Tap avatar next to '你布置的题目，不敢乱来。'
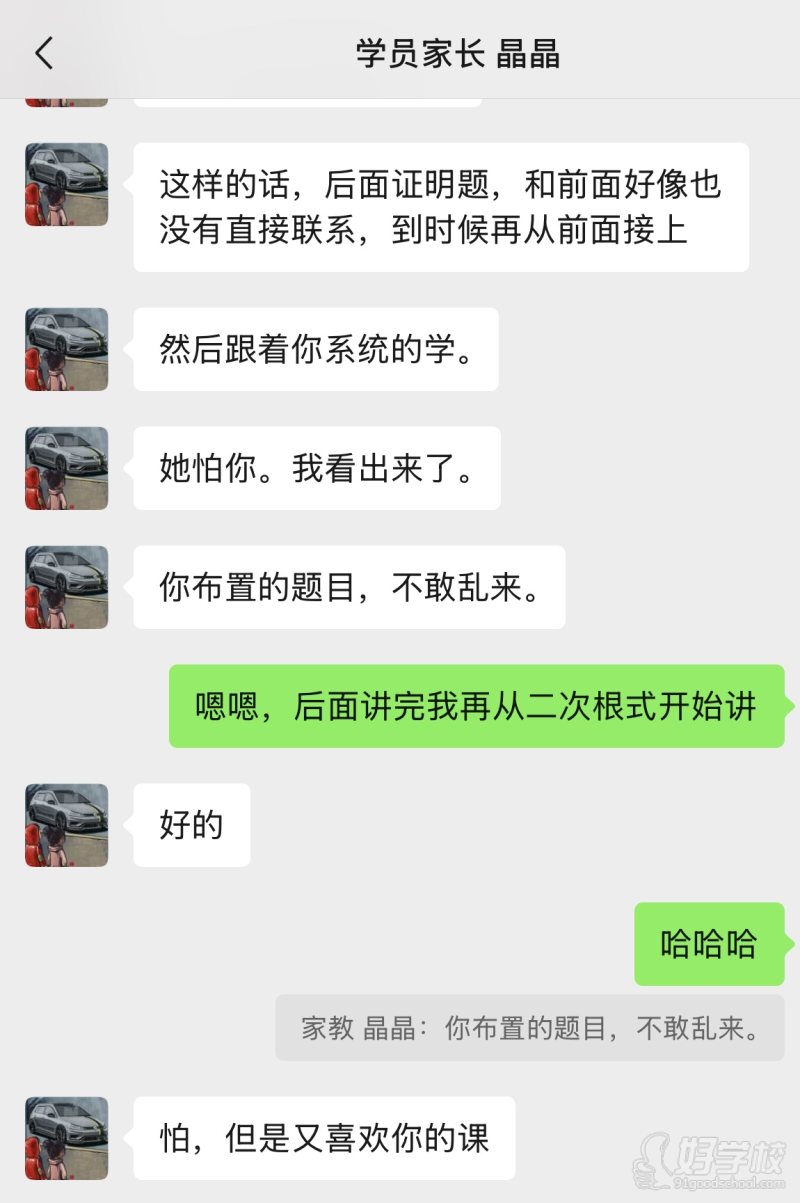This screenshot has width=800, height=1203. coord(66,588)
